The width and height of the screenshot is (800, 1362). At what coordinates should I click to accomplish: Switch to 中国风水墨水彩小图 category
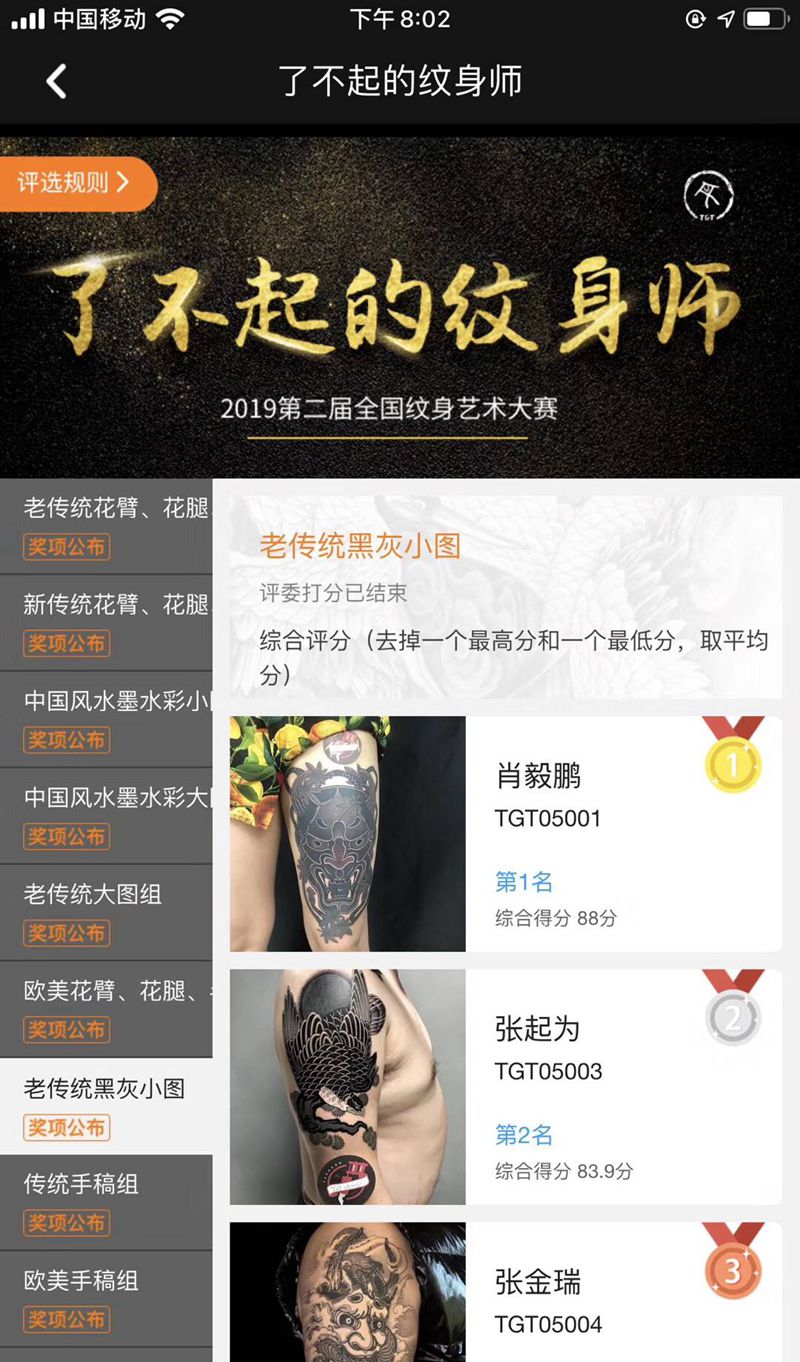pos(106,718)
